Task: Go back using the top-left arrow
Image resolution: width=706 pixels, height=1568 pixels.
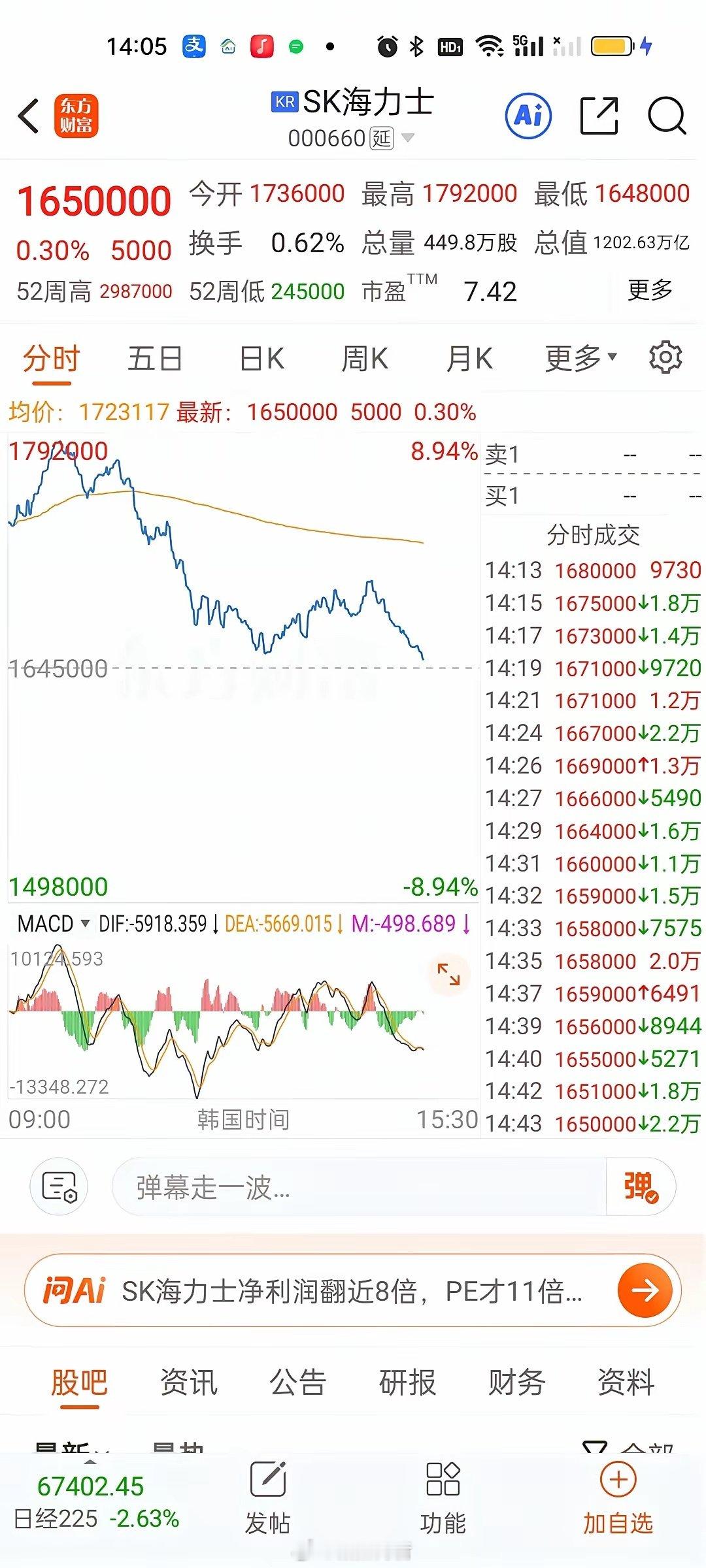Action: pos(29,117)
